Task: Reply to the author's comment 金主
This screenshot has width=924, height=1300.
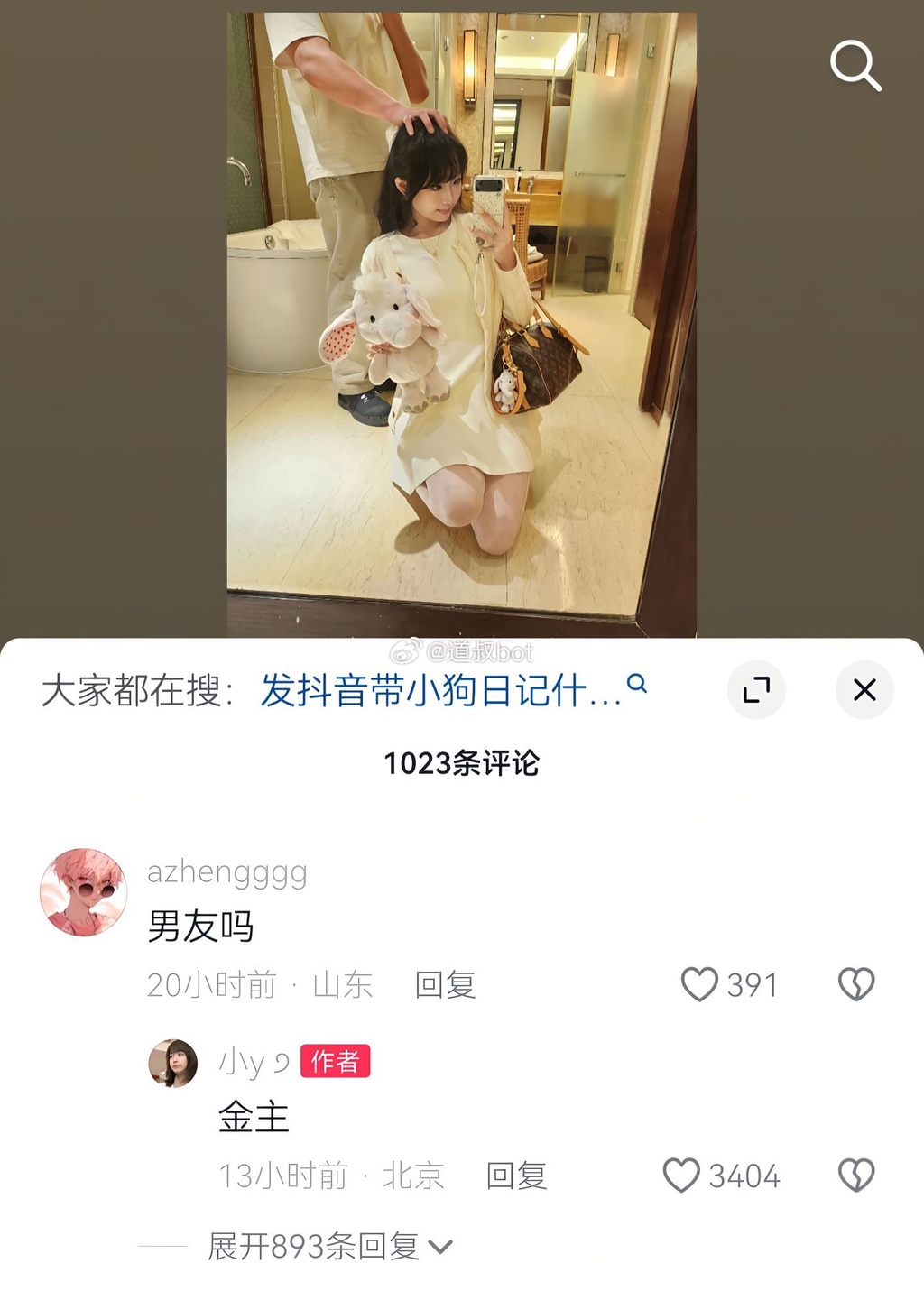Action: (516, 1176)
